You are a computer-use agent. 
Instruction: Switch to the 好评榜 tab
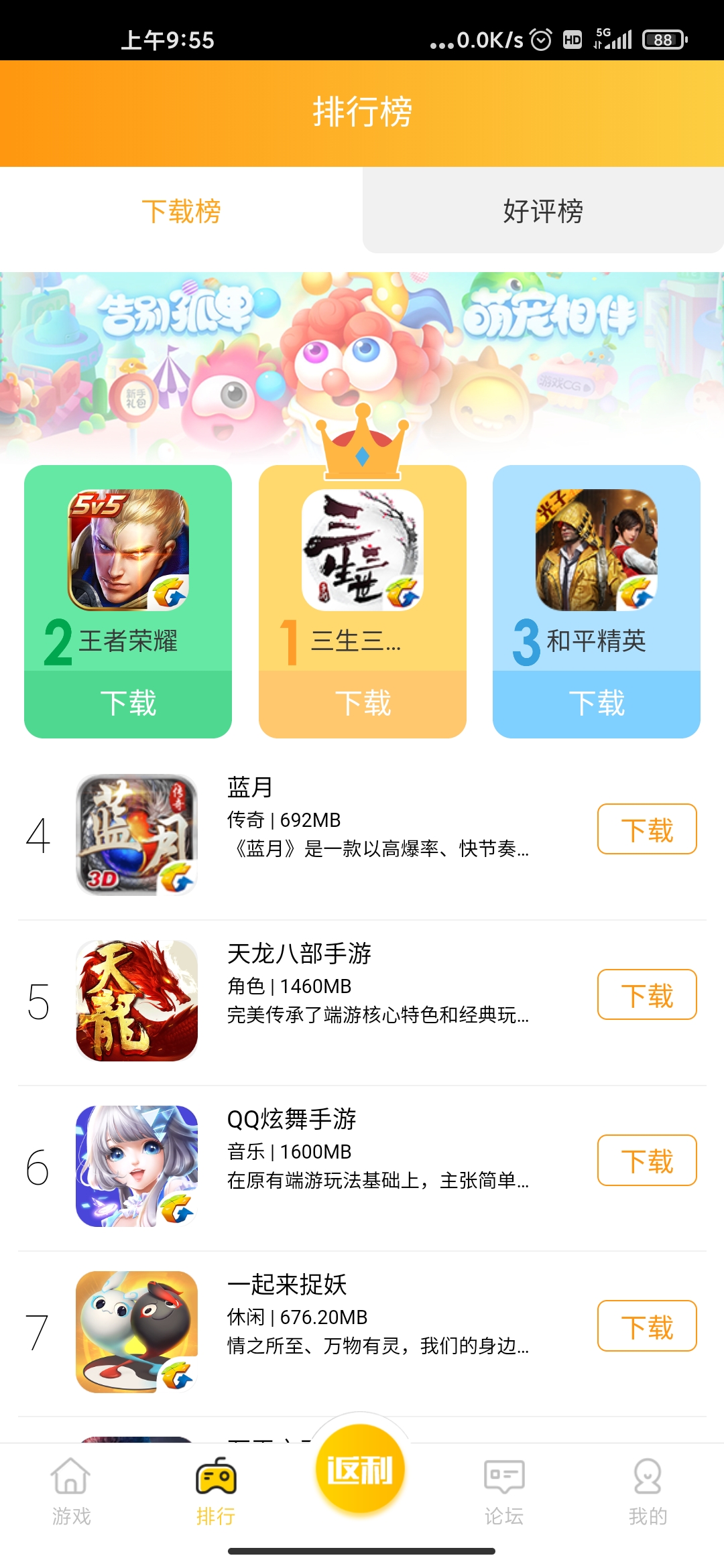(543, 211)
